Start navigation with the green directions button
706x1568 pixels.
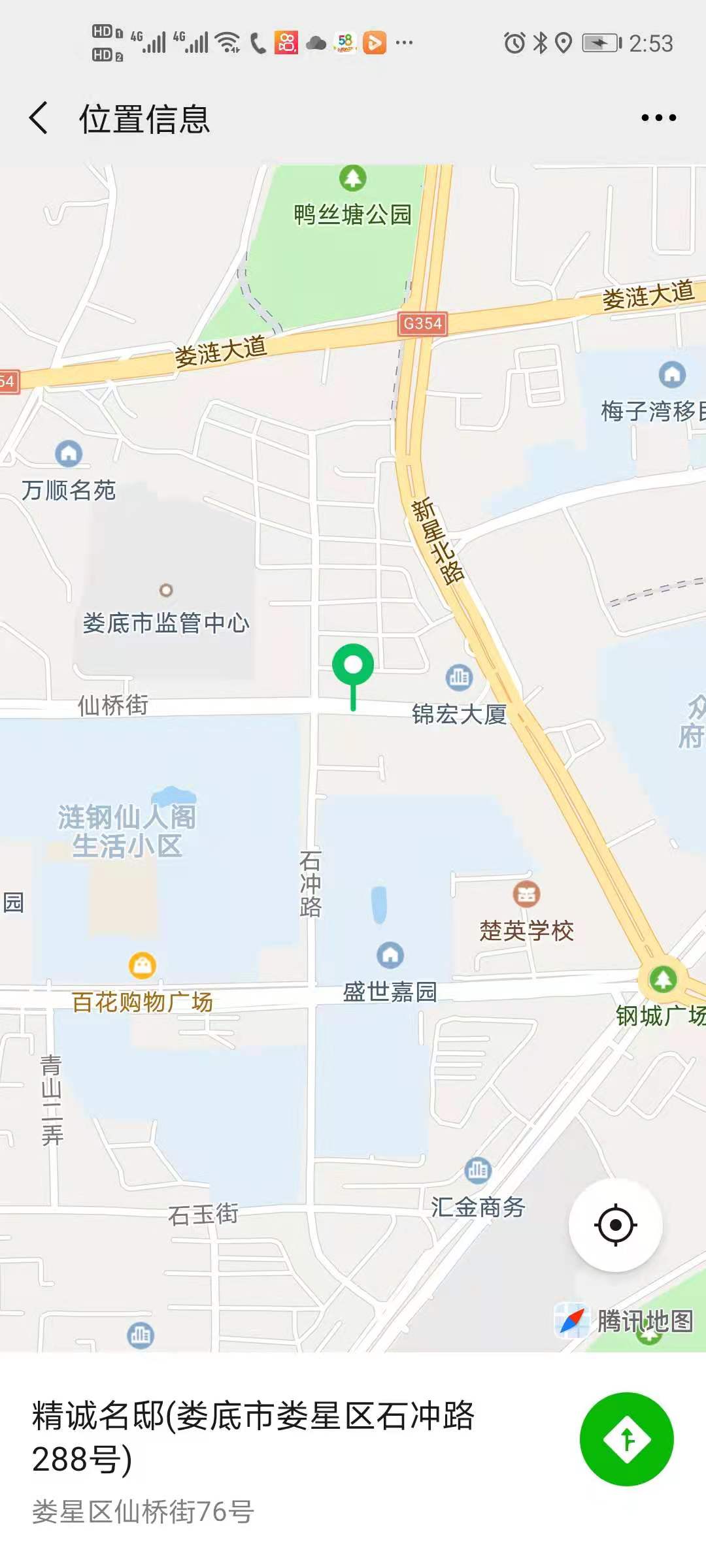626,1439
